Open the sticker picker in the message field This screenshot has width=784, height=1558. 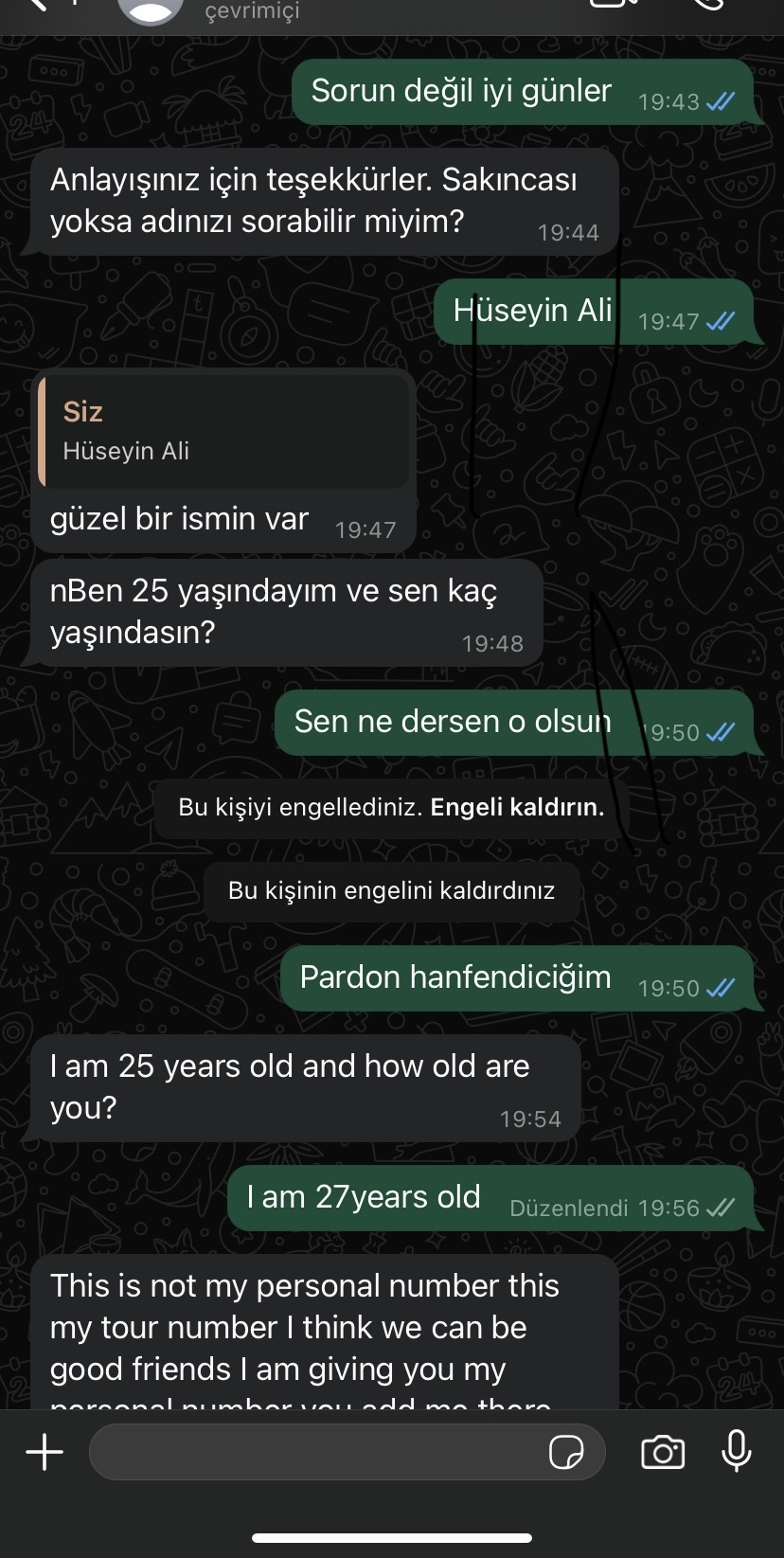(x=566, y=1452)
